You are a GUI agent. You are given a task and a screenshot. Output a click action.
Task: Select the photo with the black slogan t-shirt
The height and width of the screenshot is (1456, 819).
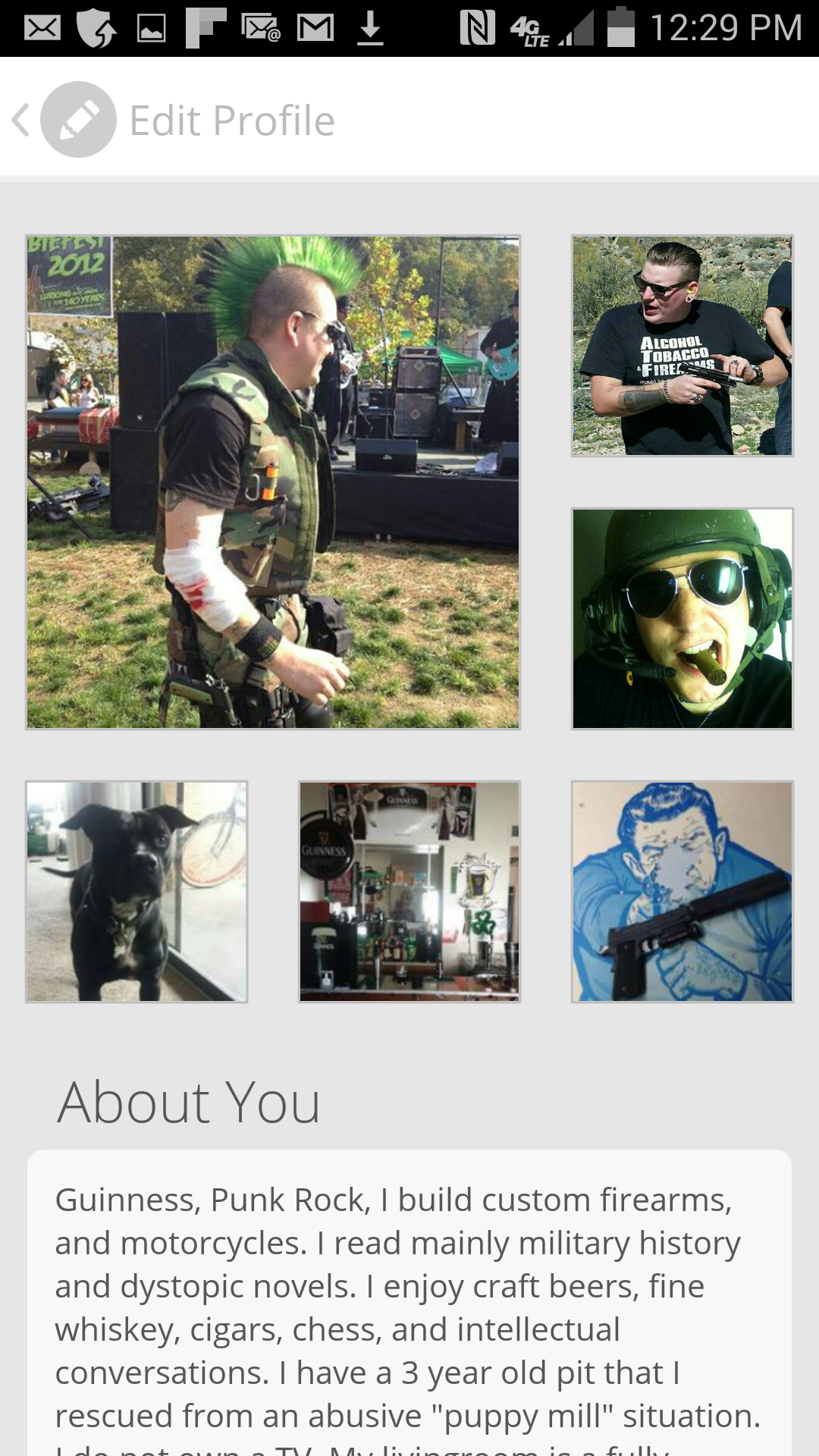tap(682, 346)
